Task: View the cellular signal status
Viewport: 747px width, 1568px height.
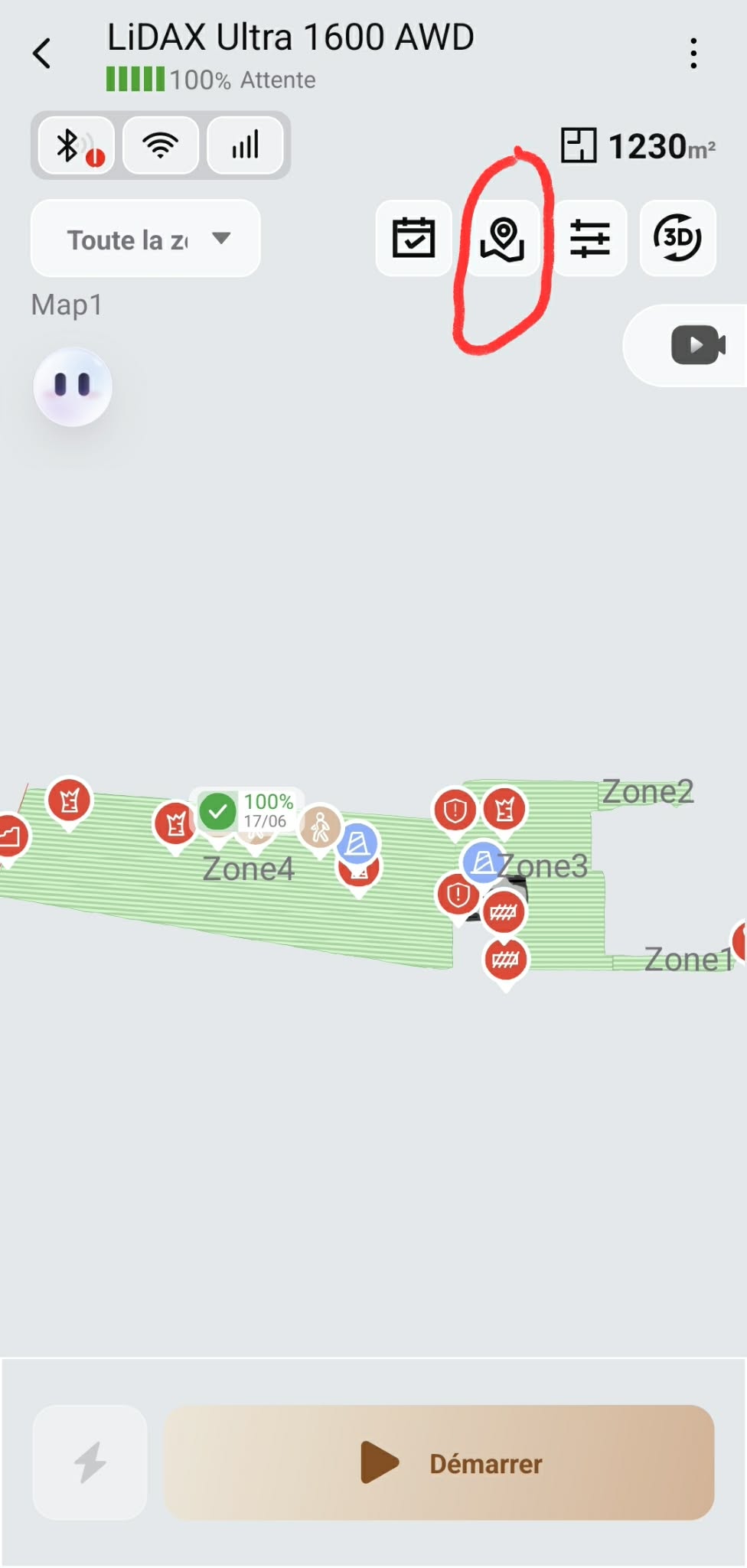Action: [245, 145]
